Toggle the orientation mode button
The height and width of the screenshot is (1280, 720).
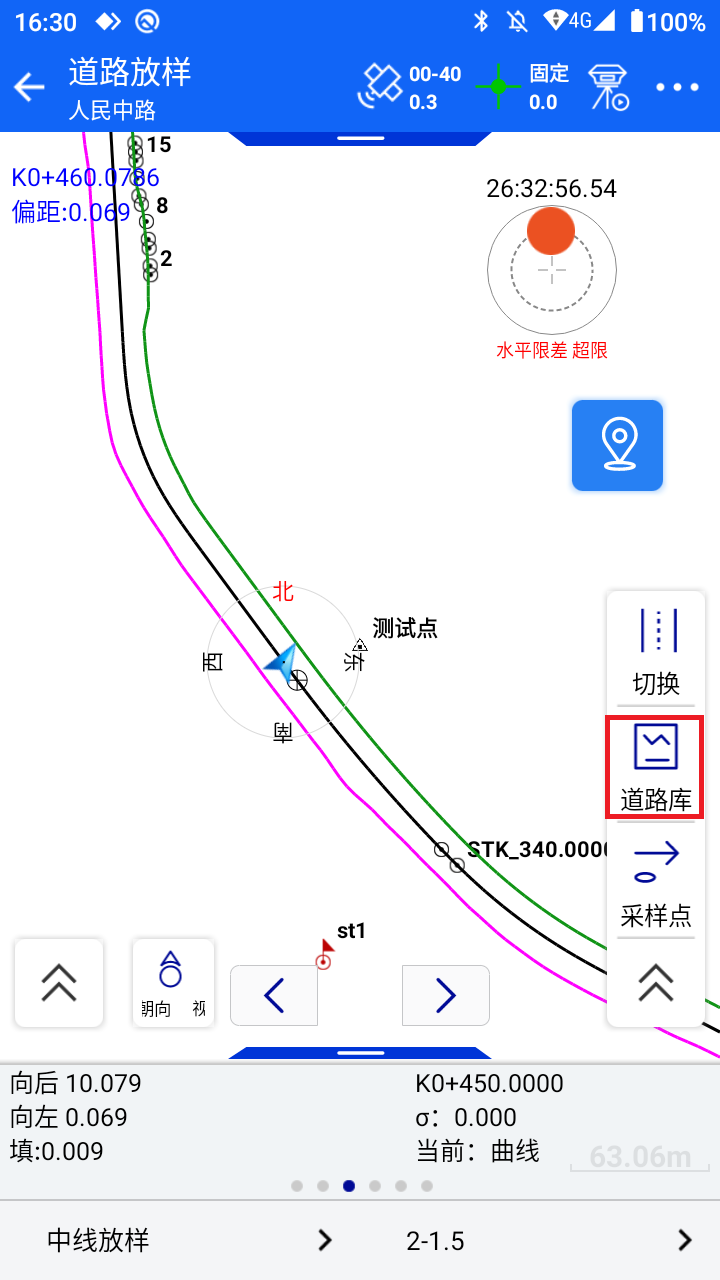(173, 983)
